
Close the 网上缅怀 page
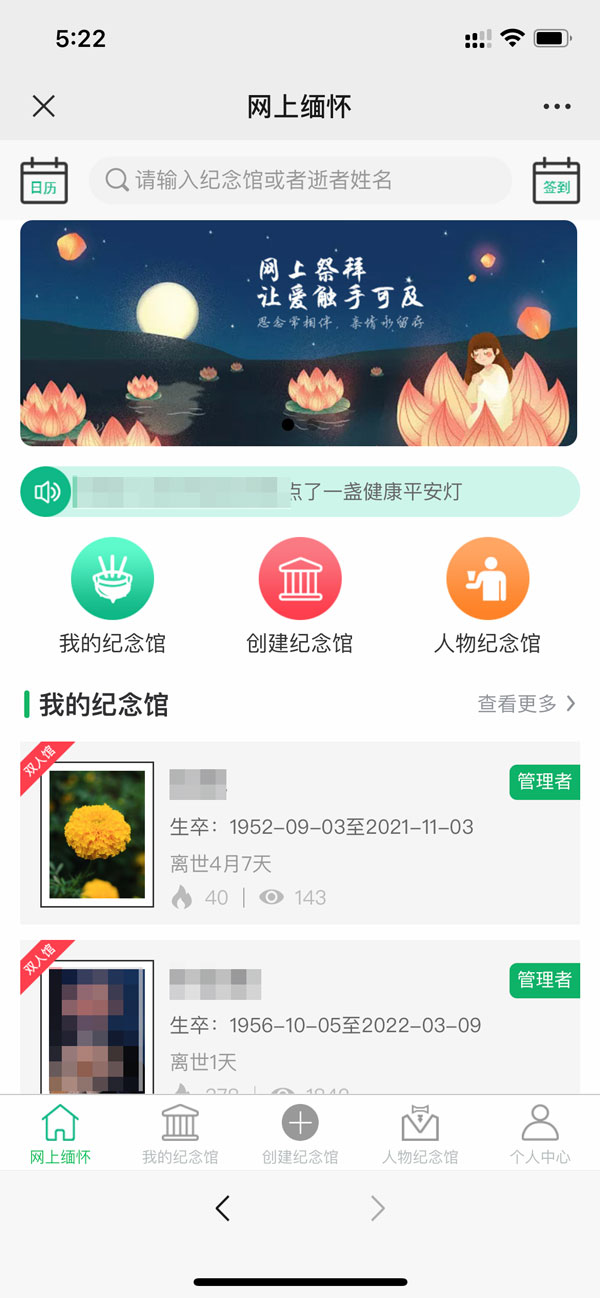click(x=44, y=106)
